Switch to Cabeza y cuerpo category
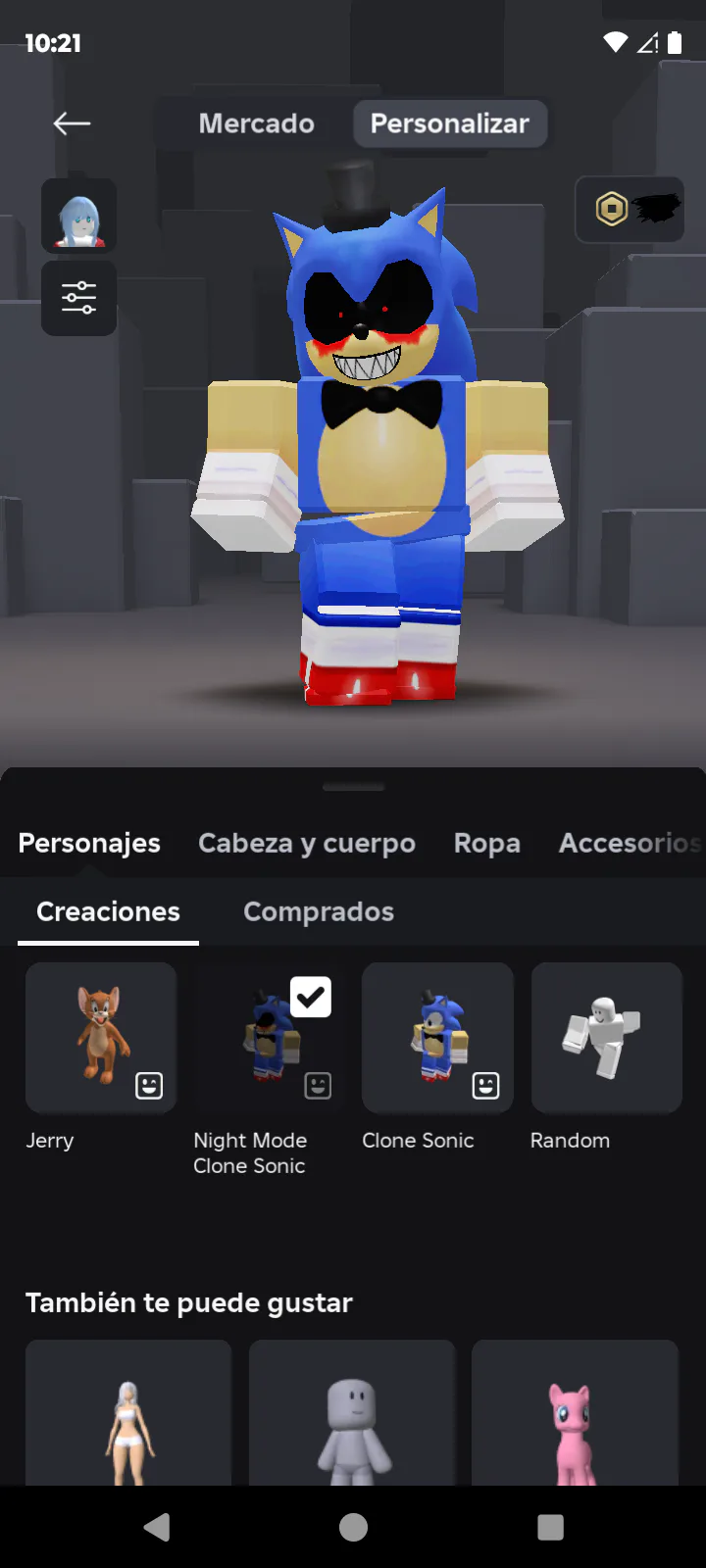 click(307, 843)
